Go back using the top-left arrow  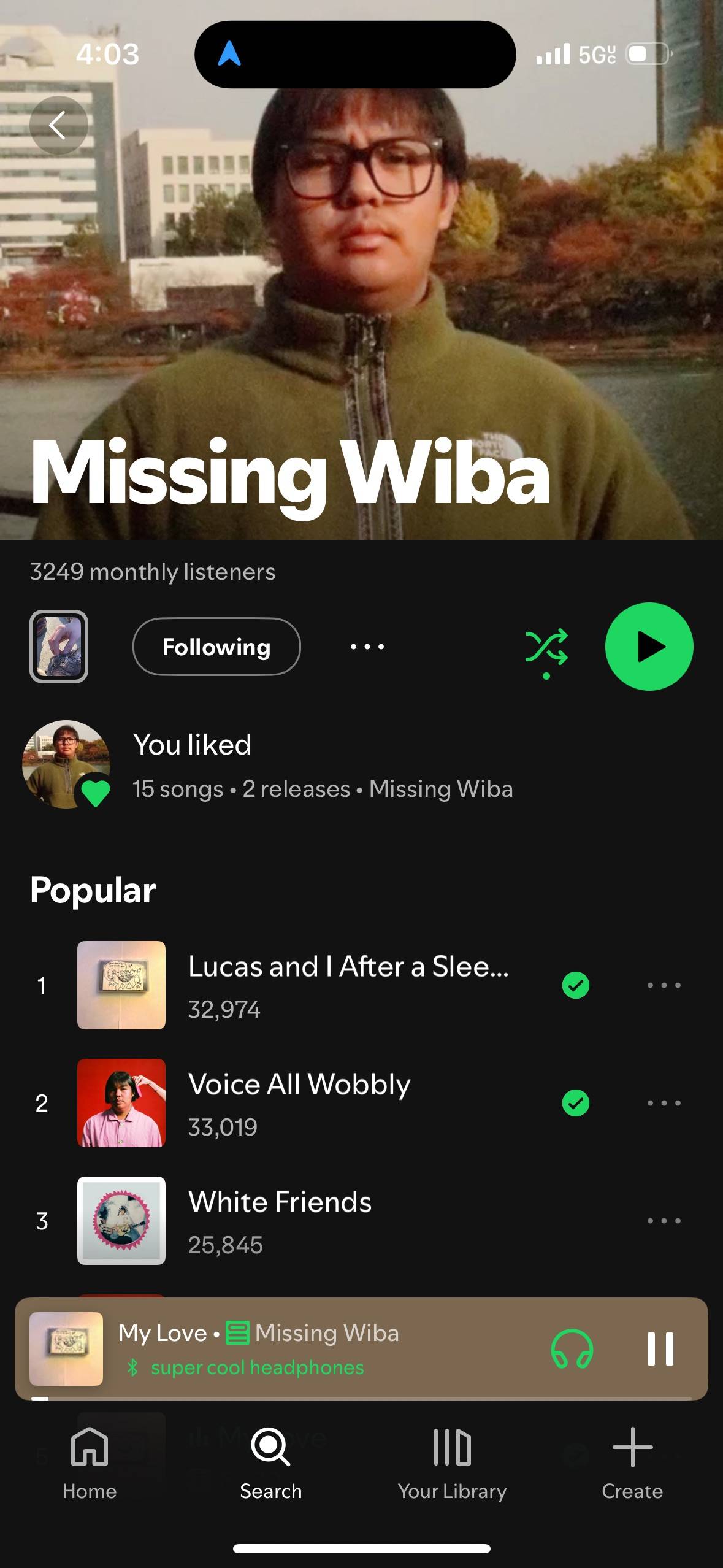pyautogui.click(x=58, y=125)
